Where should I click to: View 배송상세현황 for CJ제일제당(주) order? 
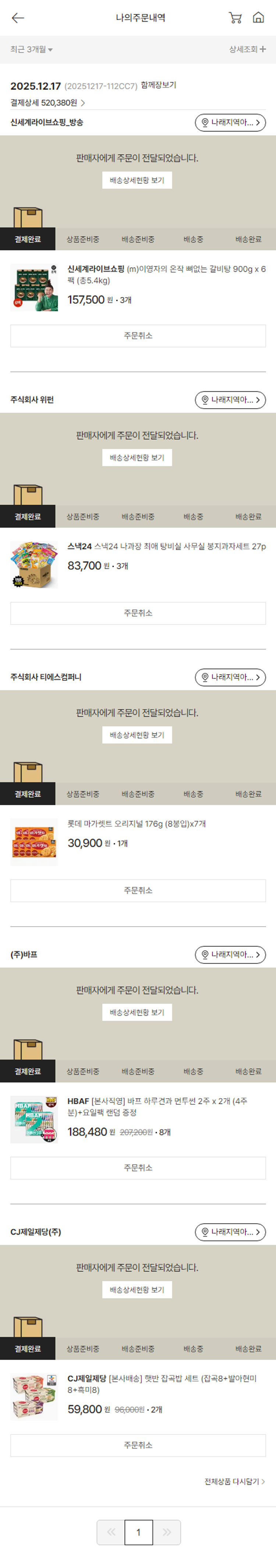(137, 1289)
